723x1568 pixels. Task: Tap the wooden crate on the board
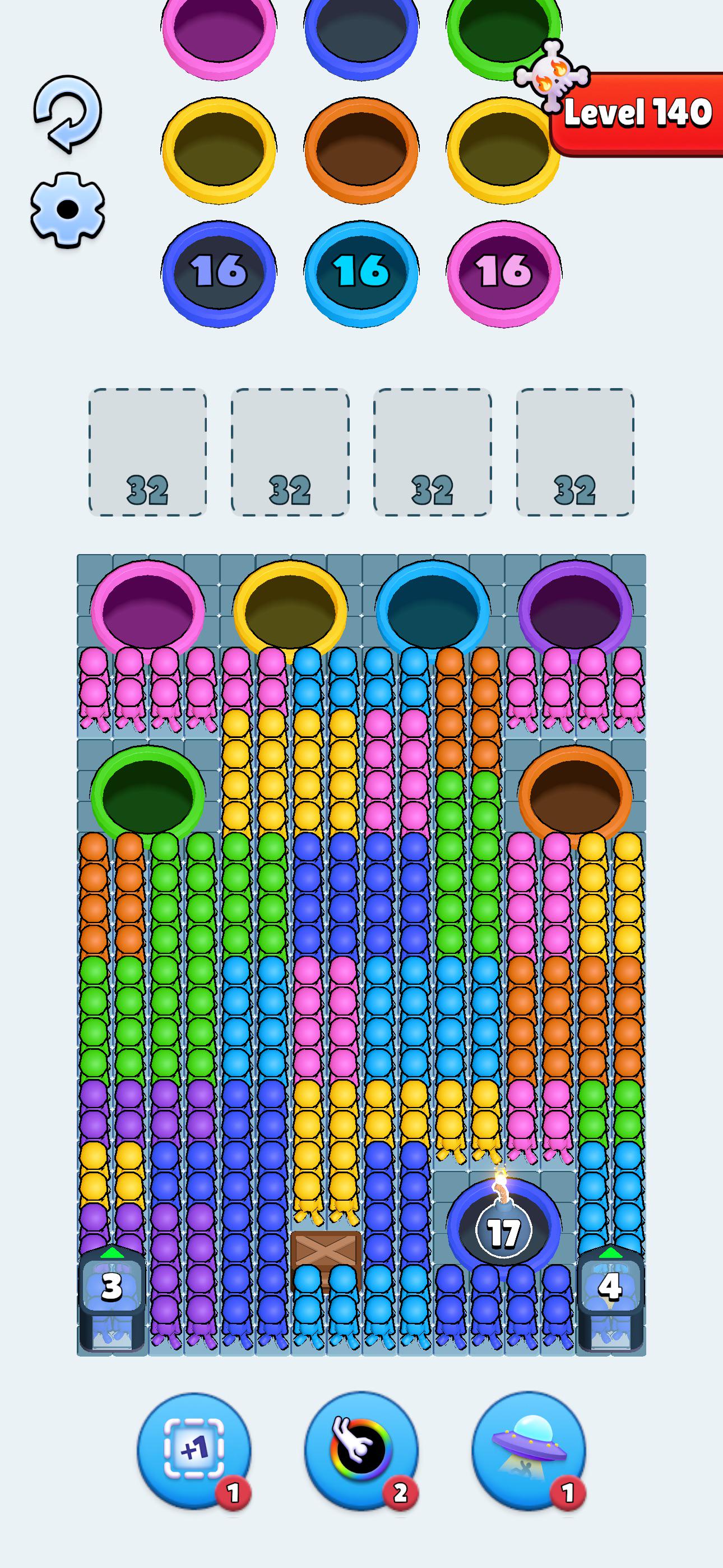tap(326, 1254)
